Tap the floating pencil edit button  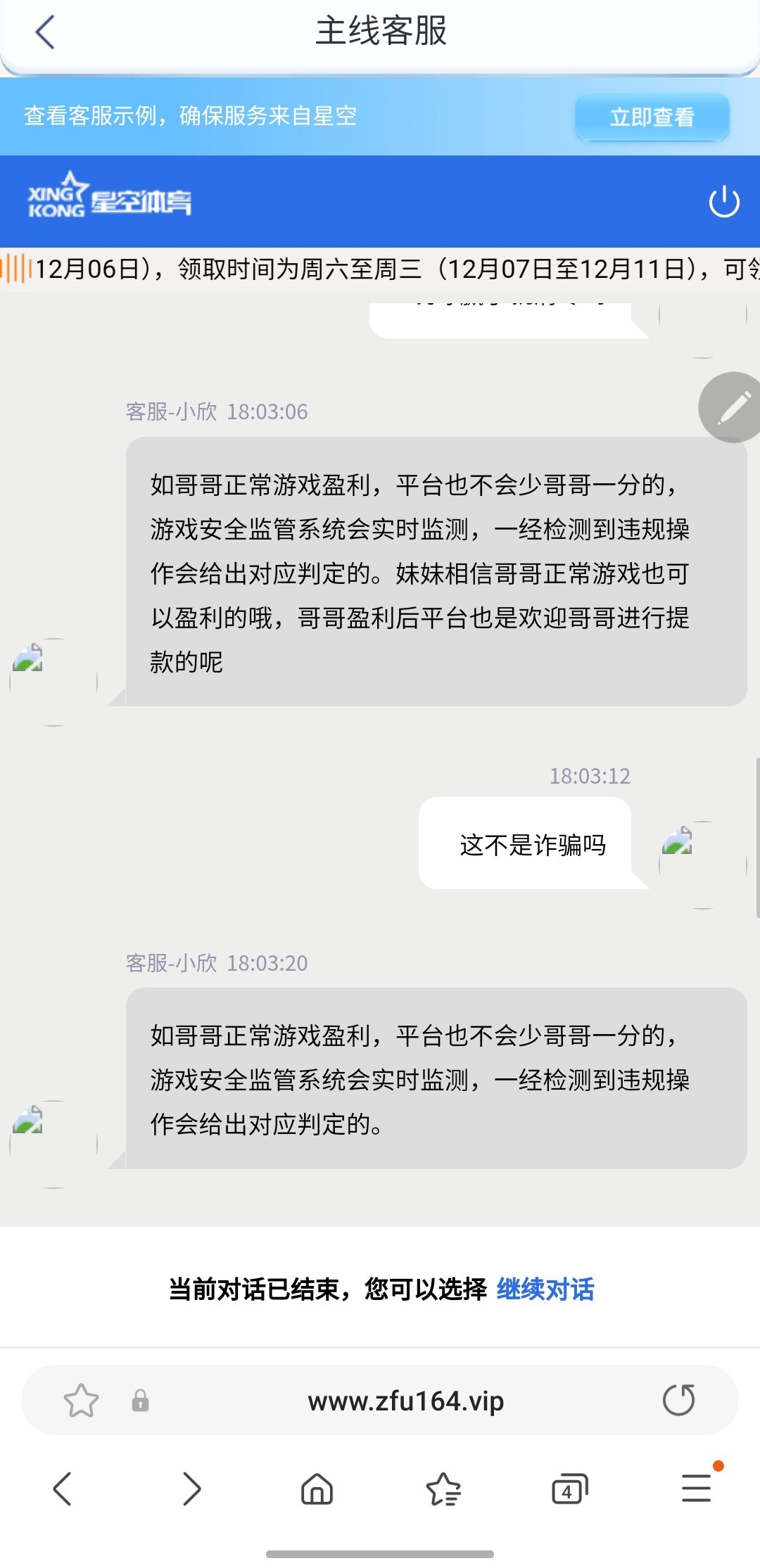[x=732, y=407]
